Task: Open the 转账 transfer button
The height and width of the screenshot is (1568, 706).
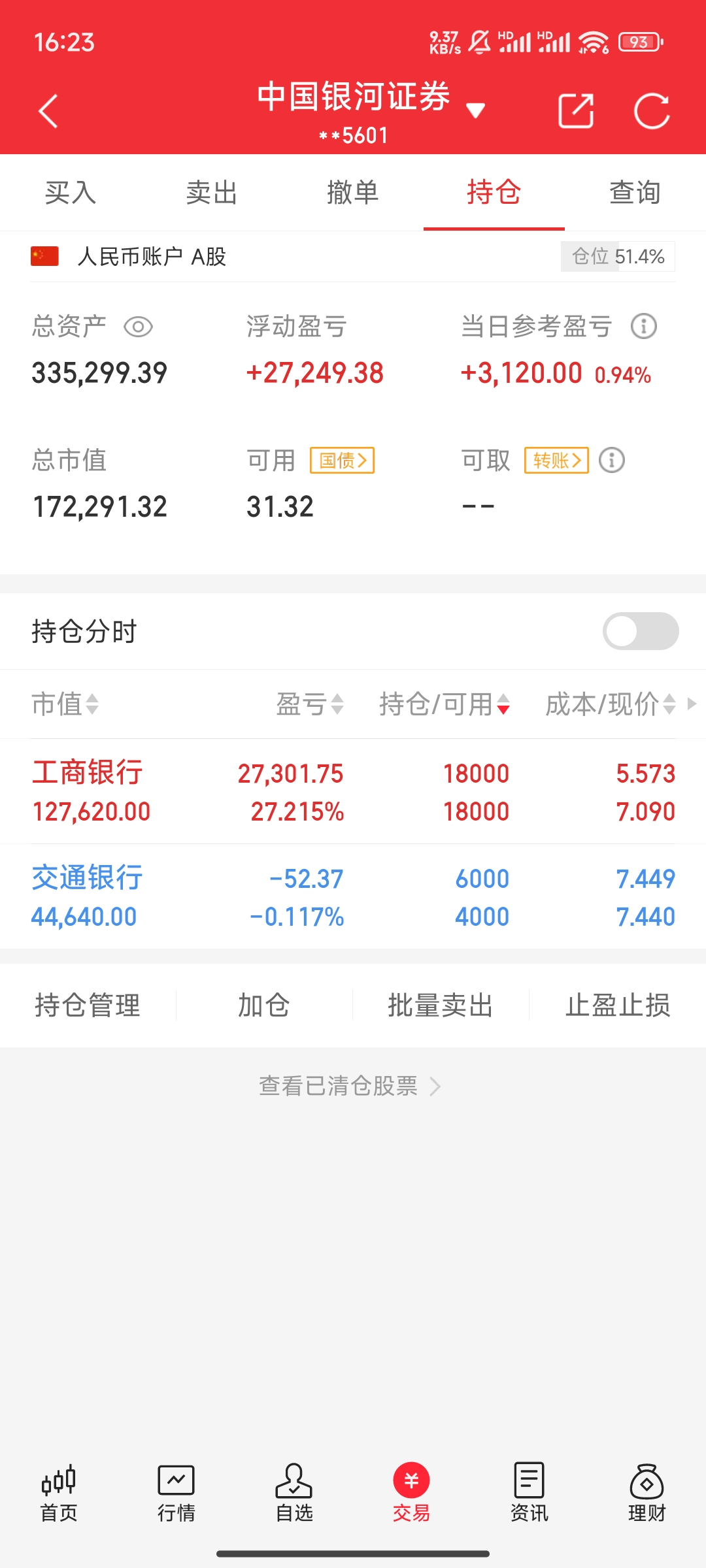Action: point(556,461)
